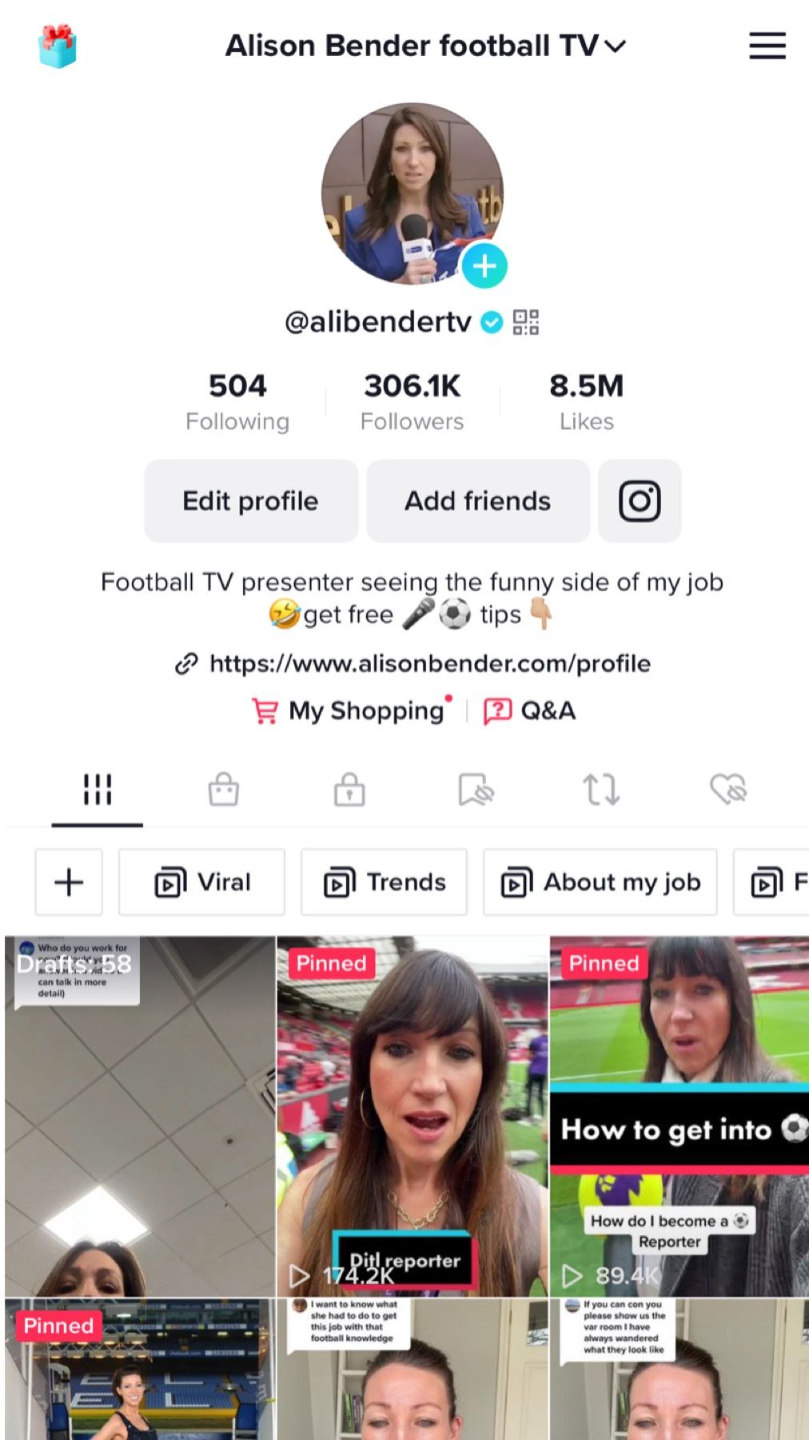Screen dimensions: 809x1440
Task: Switch to the reposts tab
Action: point(601,790)
